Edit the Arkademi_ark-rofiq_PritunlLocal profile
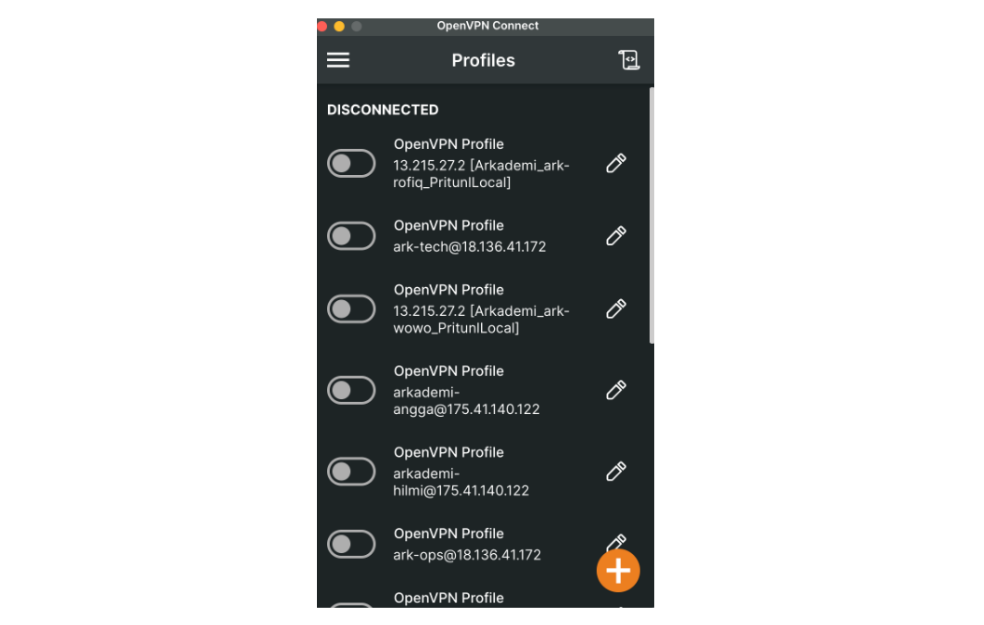Image resolution: width=984 pixels, height=625 pixels. coord(616,163)
